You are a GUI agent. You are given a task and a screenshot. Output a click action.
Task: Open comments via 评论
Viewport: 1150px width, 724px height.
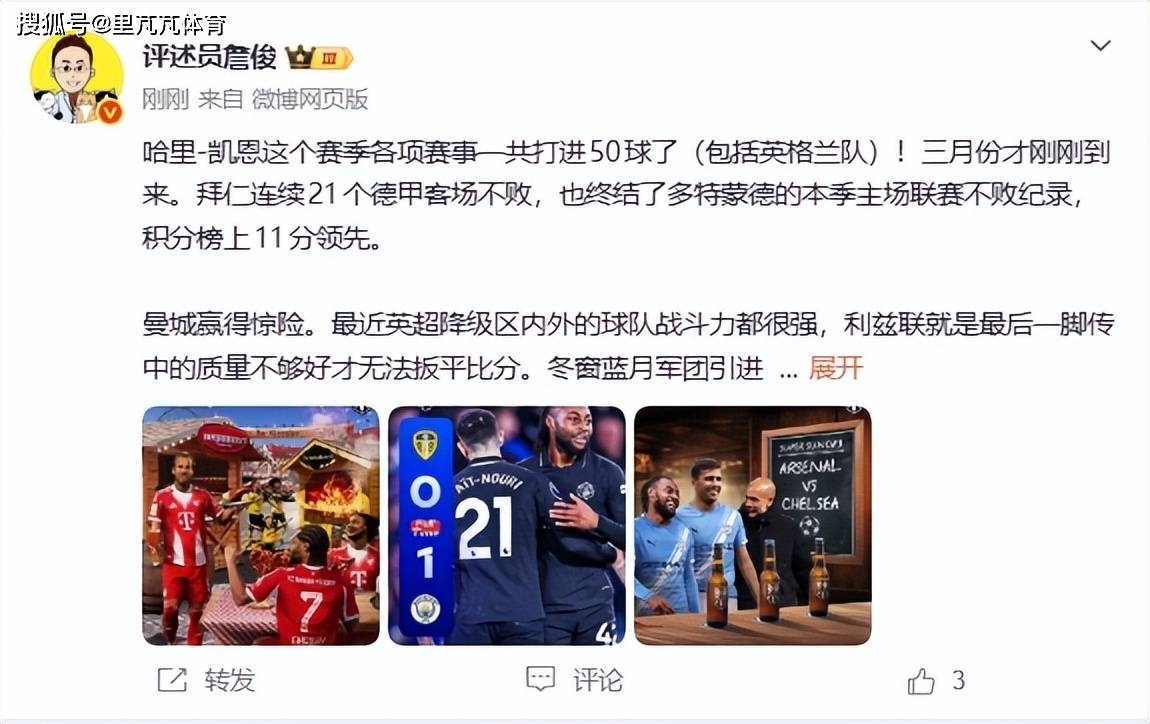point(576,680)
